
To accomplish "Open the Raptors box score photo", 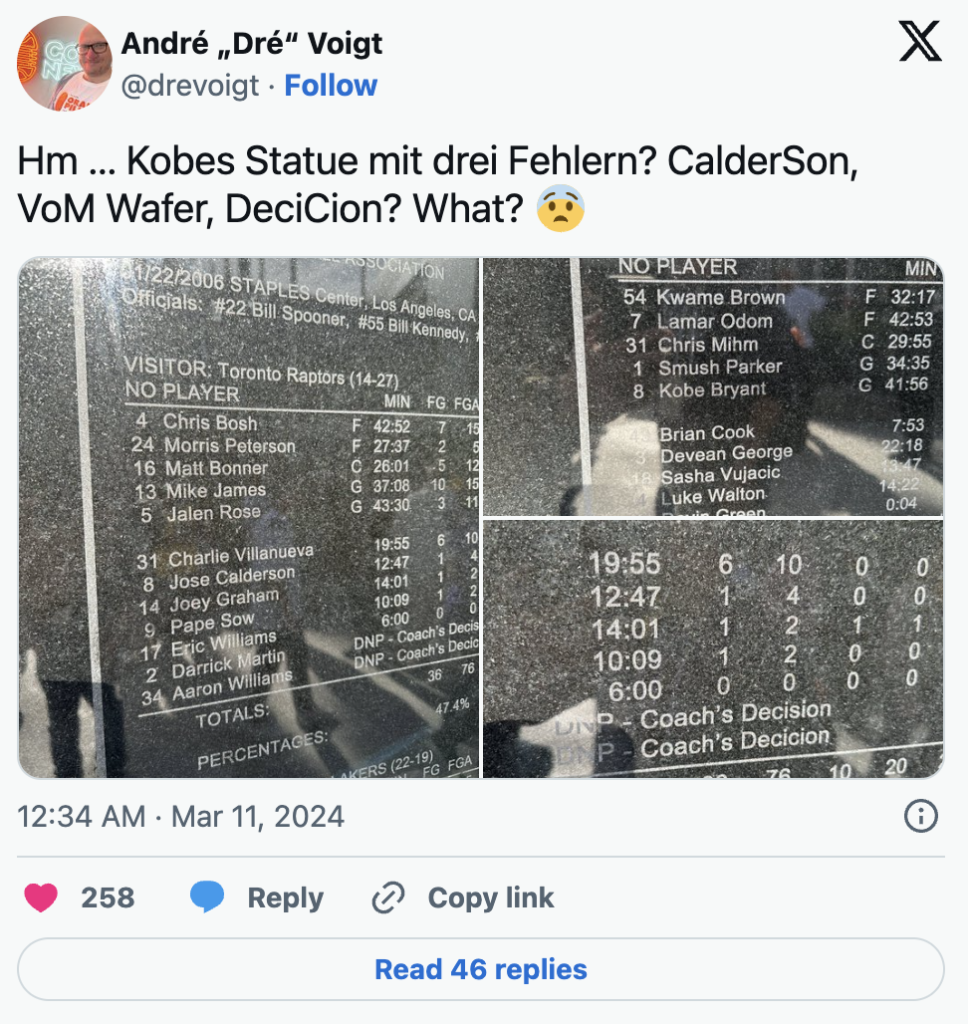I will pyautogui.click(x=249, y=517).
